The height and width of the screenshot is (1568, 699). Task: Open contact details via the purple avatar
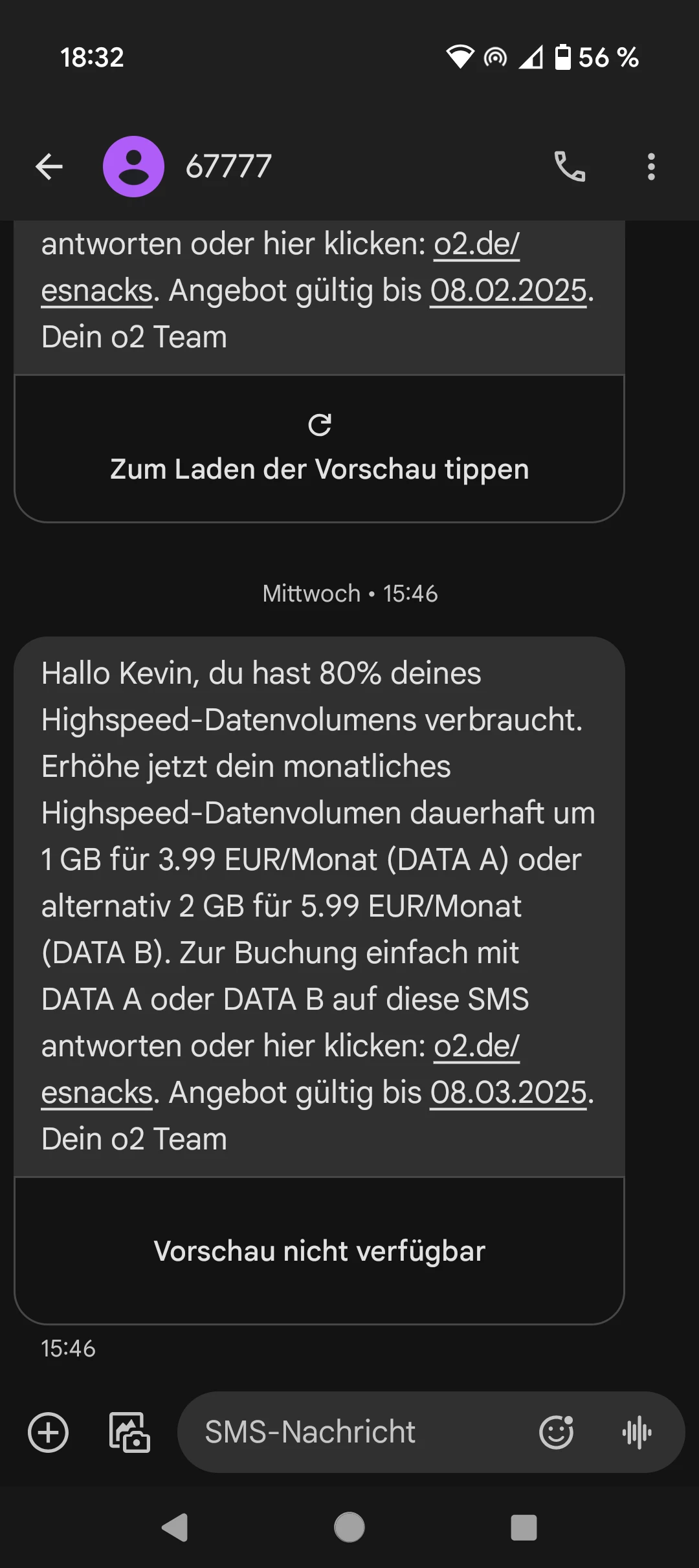click(133, 167)
